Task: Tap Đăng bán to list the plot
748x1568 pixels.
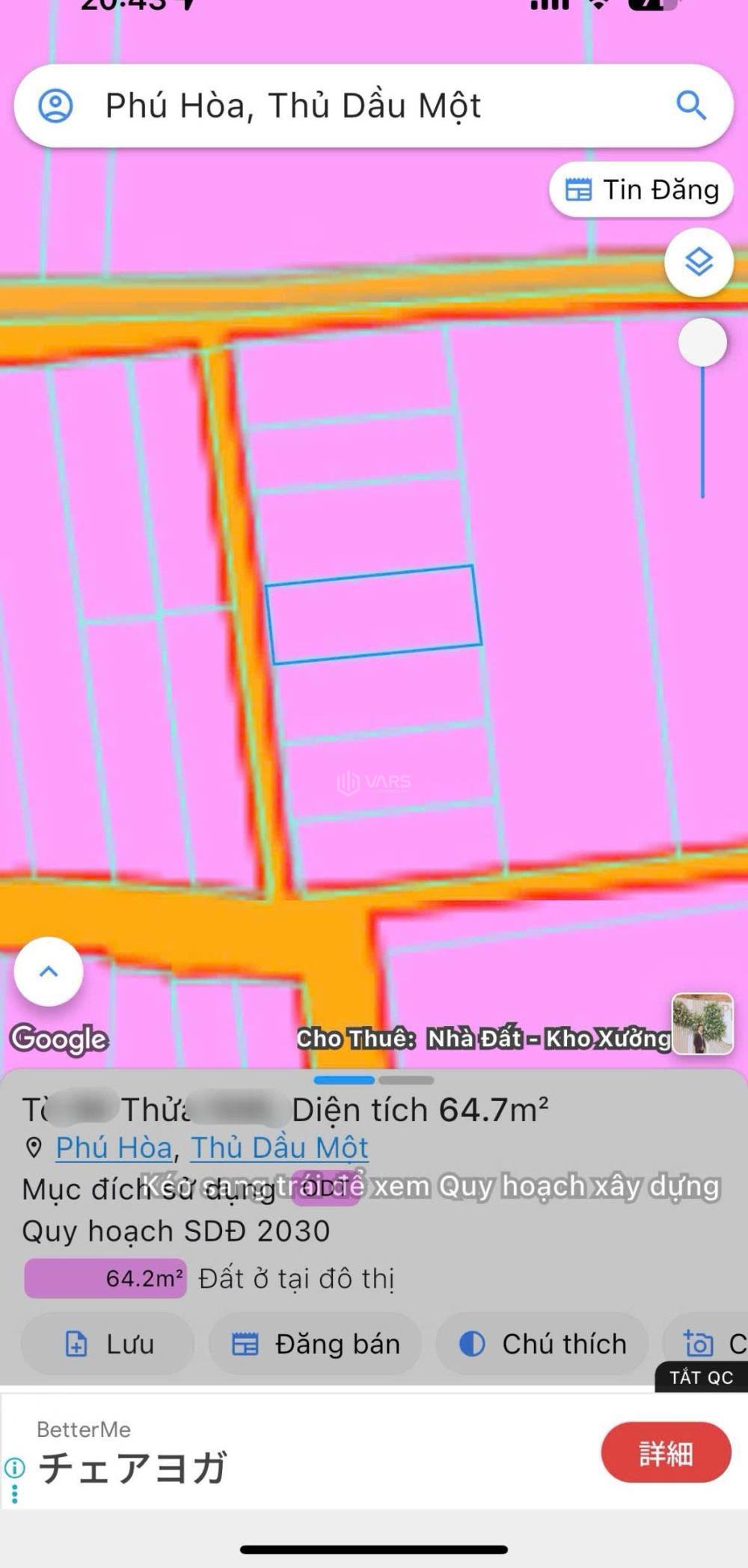Action: coord(316,1343)
